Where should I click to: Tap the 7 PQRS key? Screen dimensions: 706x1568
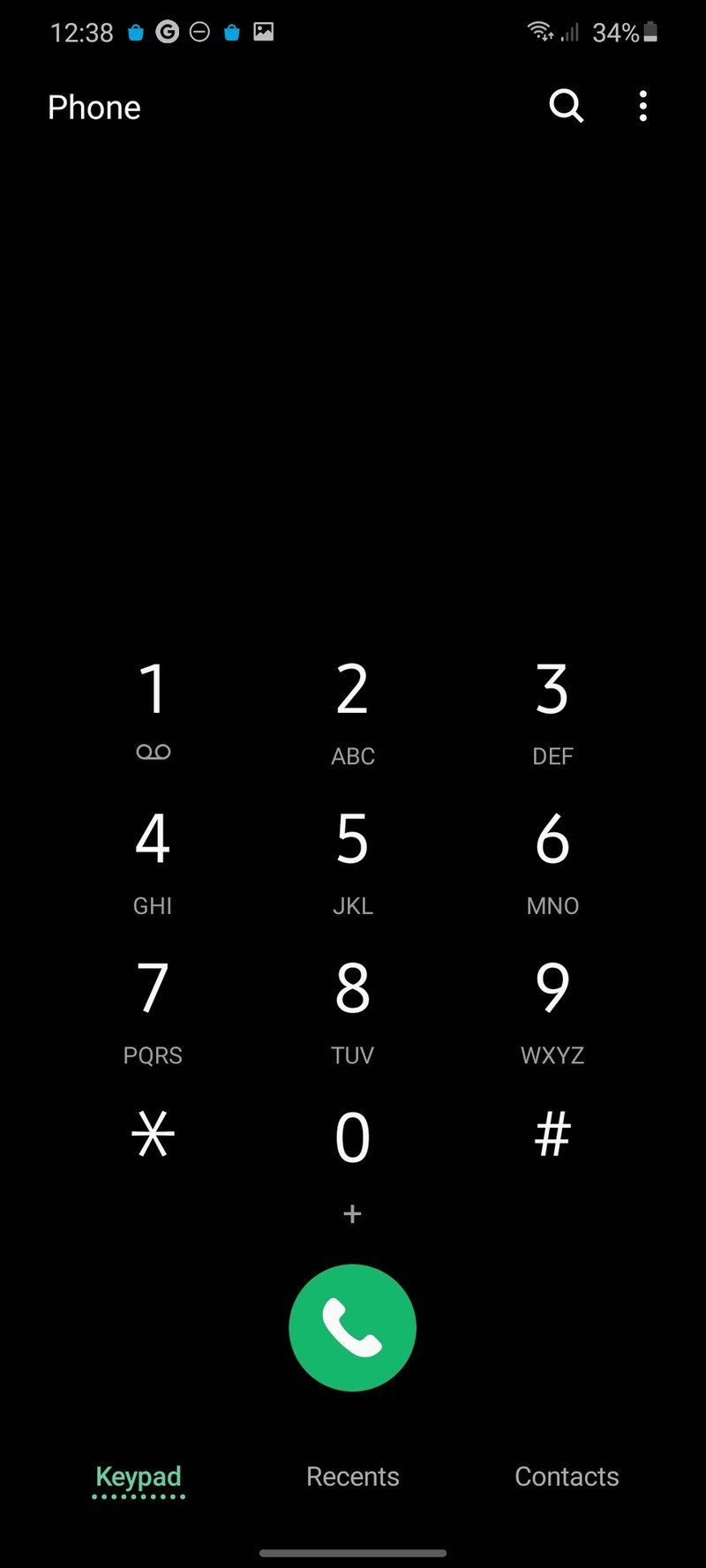153,1006
